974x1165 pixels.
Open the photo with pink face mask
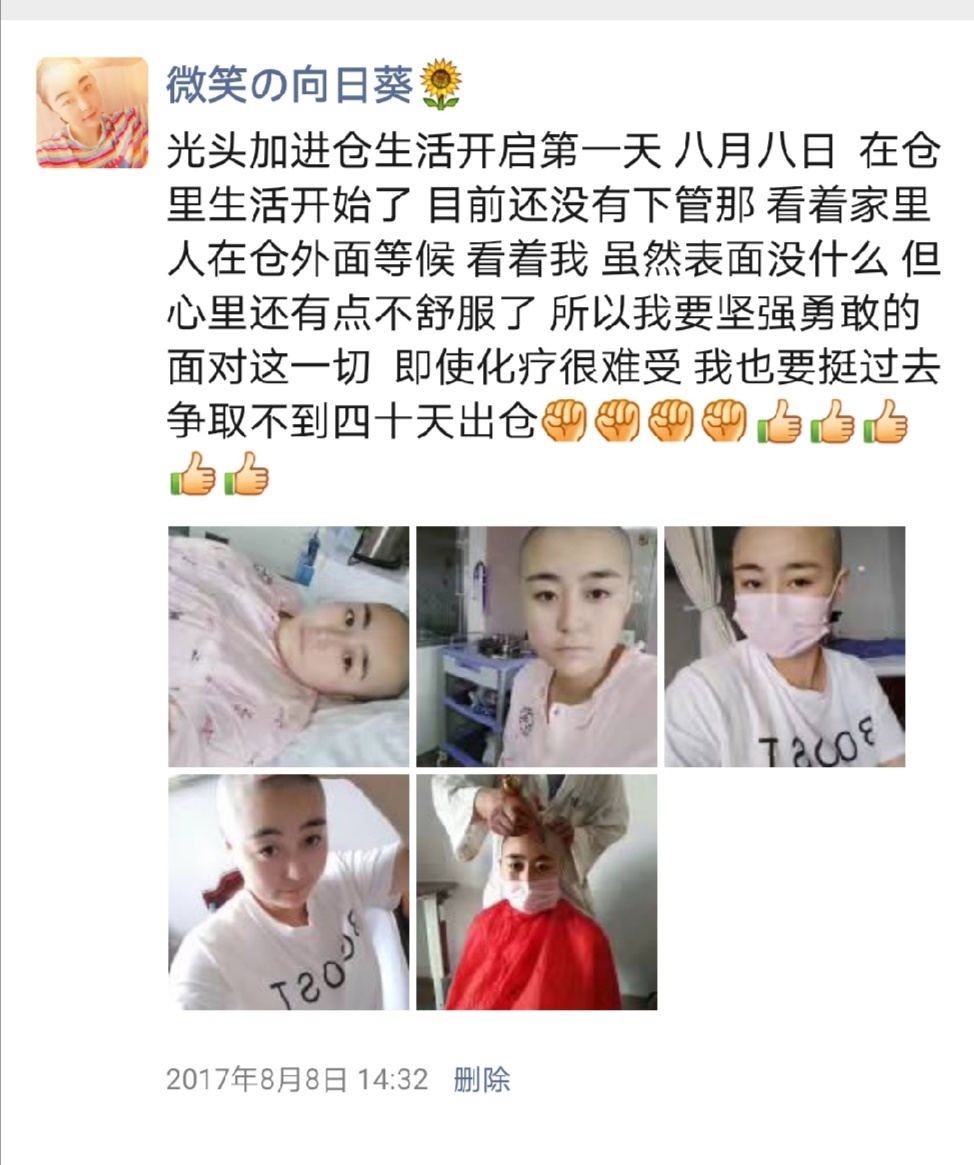tap(785, 646)
